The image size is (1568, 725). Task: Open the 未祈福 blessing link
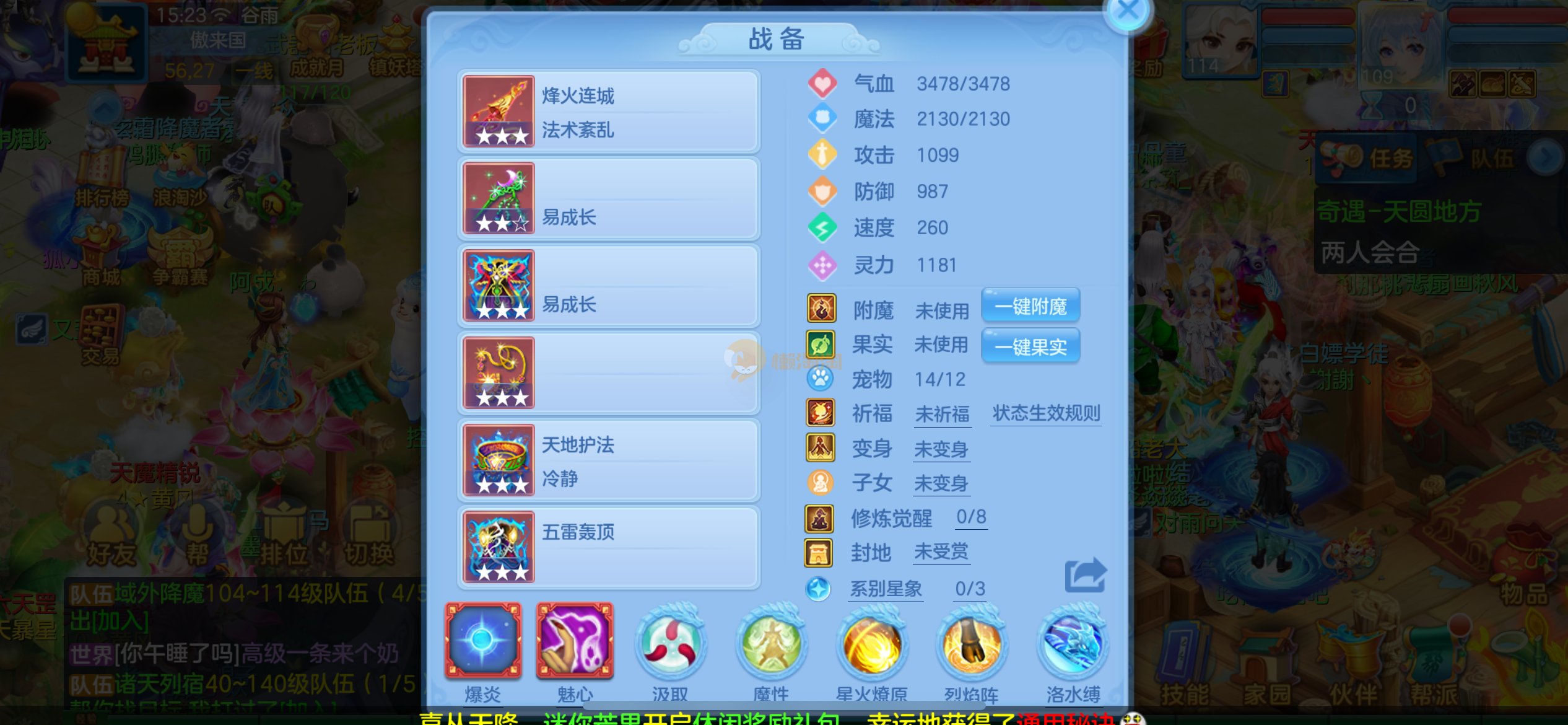pos(942,414)
